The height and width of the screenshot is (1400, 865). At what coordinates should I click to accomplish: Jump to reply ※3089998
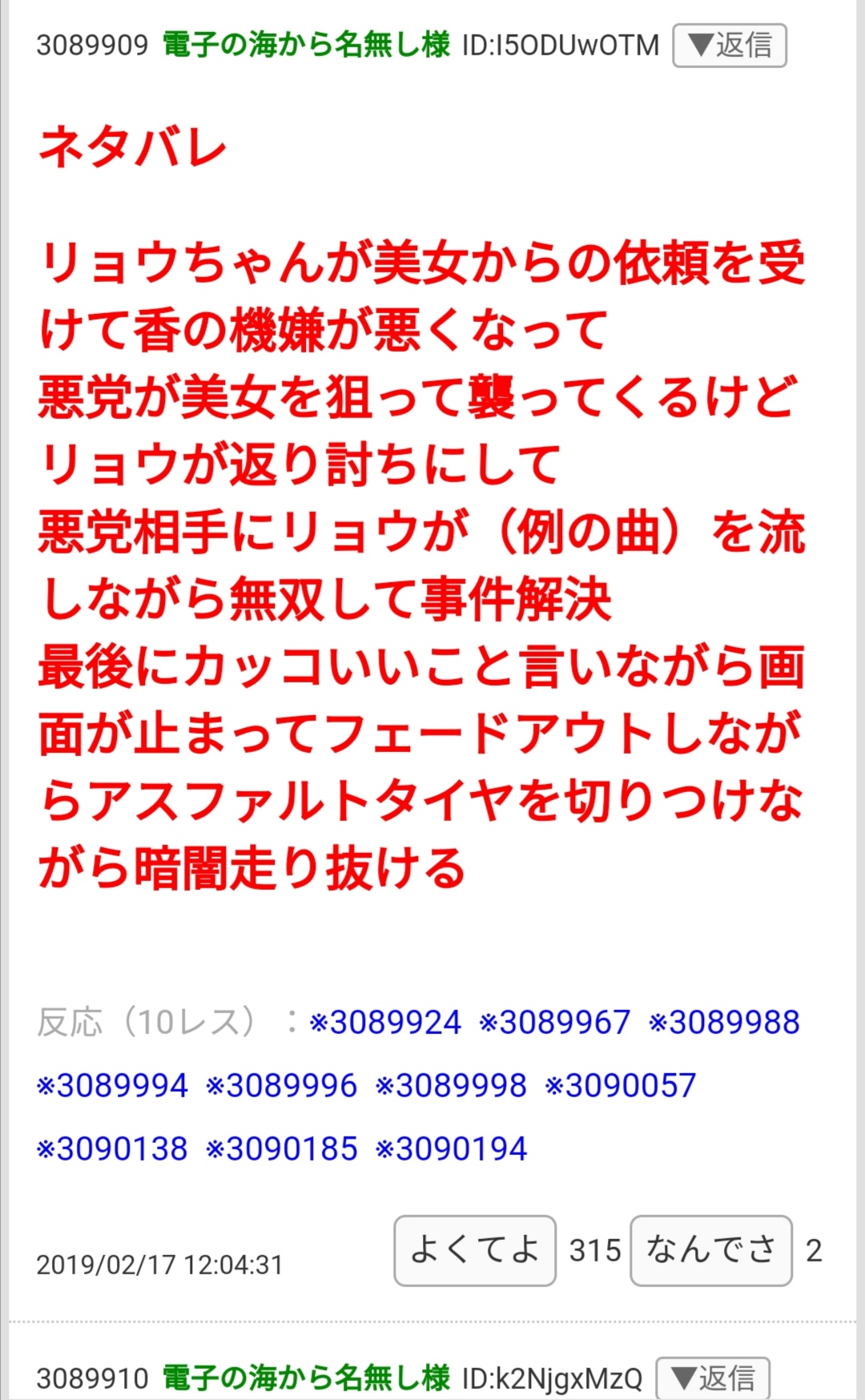point(452,1086)
